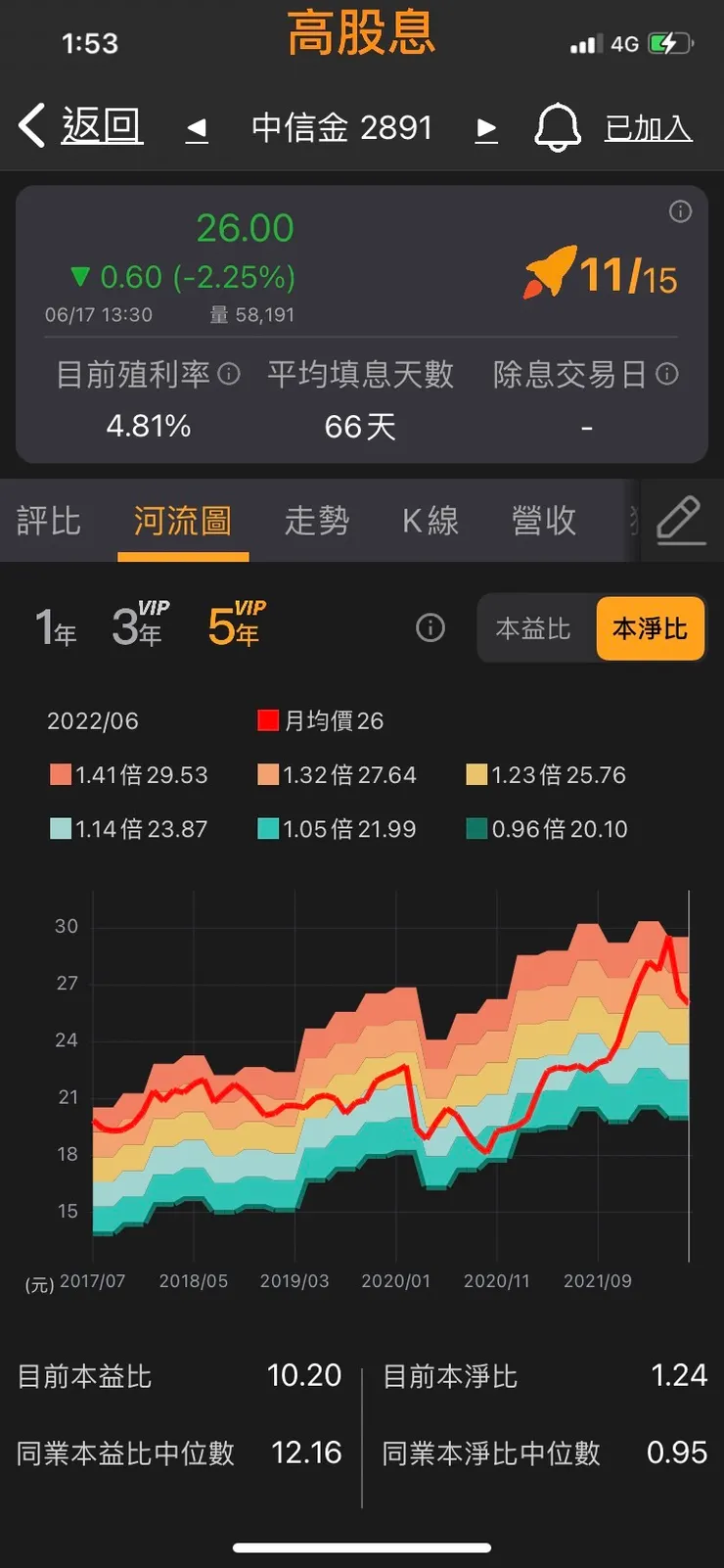Select the 1年 time range
This screenshot has width=724, height=1568.
point(56,627)
